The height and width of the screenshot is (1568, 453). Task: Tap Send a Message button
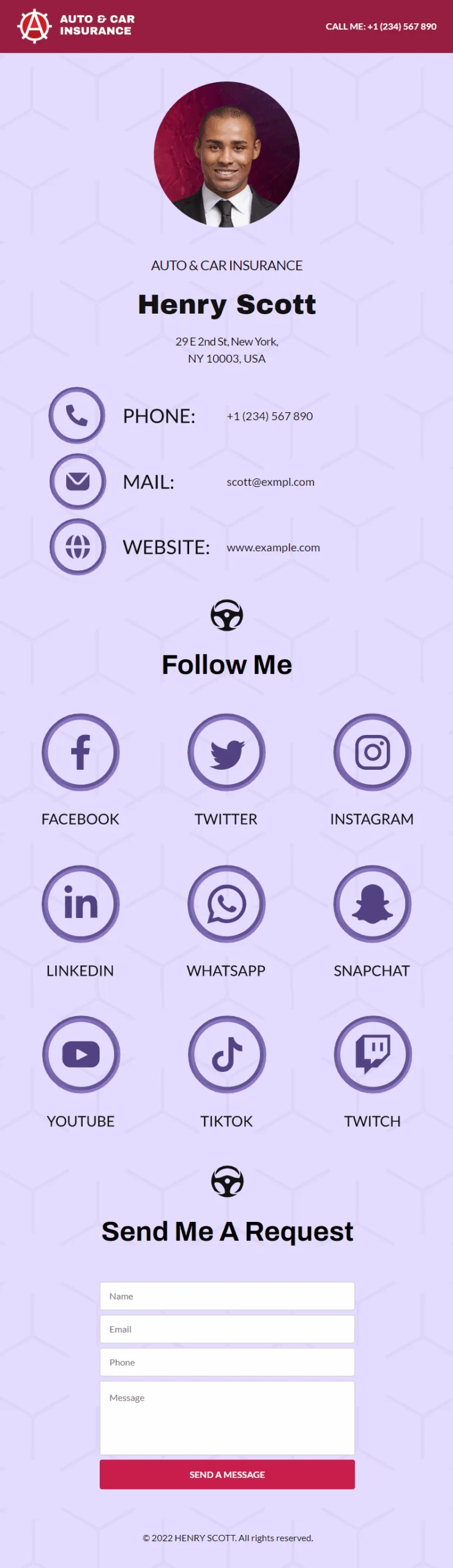click(x=227, y=1474)
